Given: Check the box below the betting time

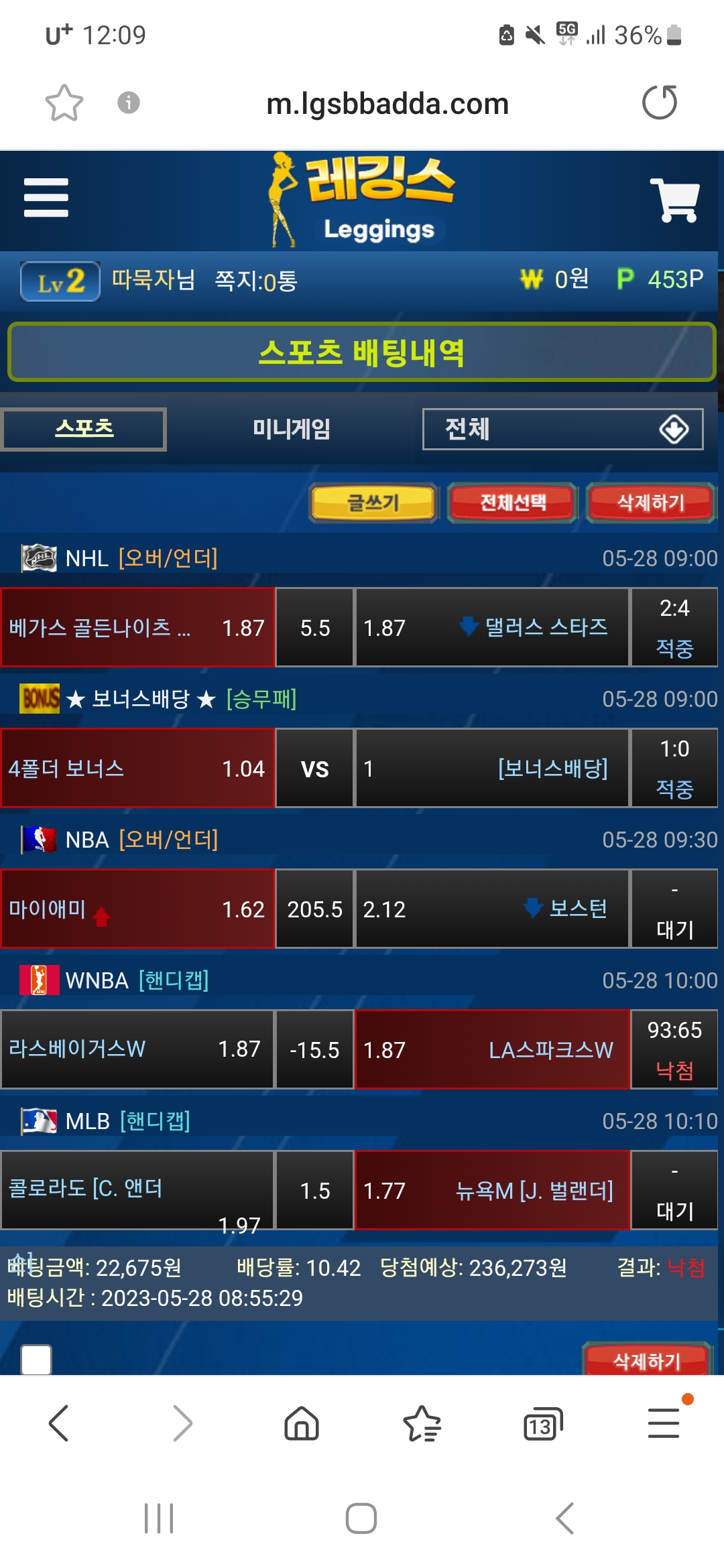Looking at the screenshot, I should click(x=36, y=1360).
